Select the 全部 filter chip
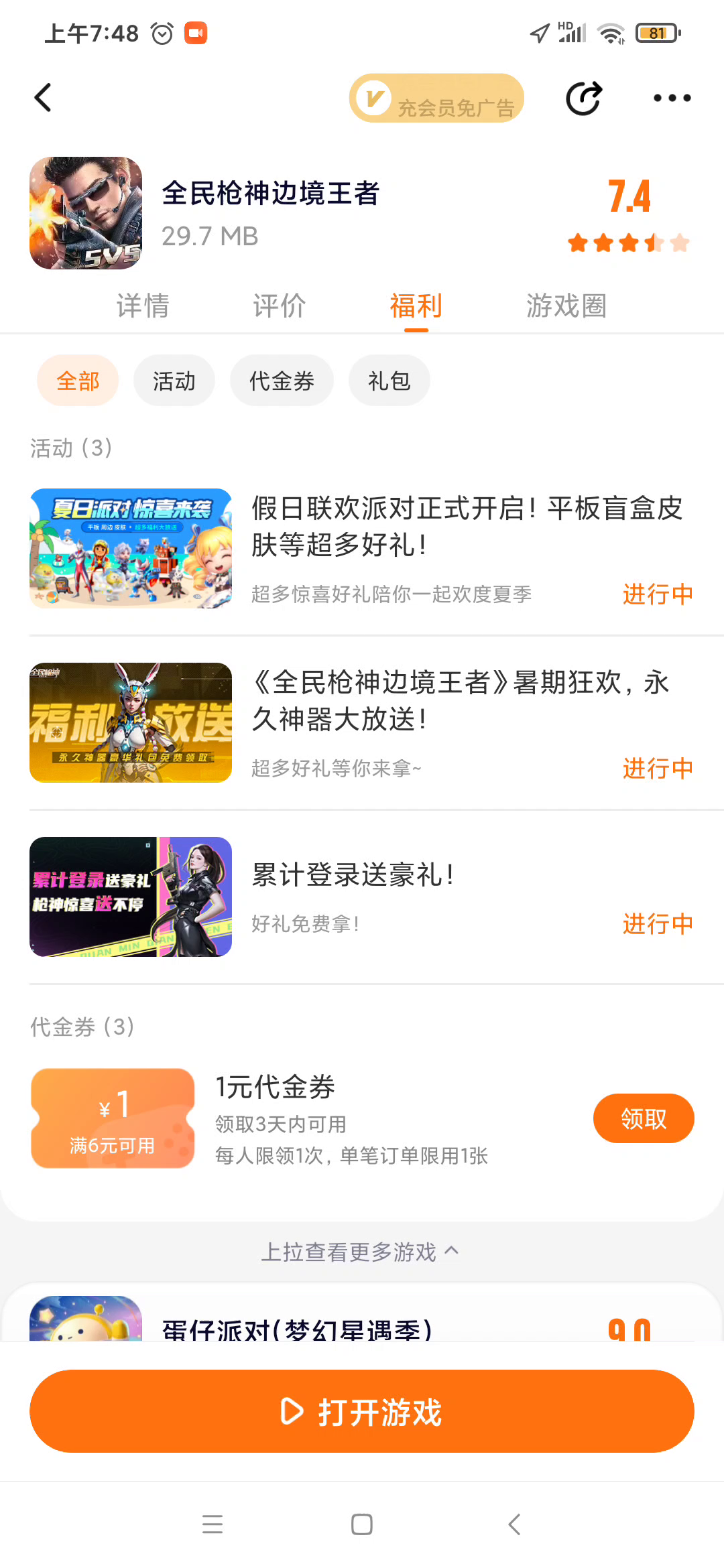Screen dimensions: 724x1568 click(78, 381)
